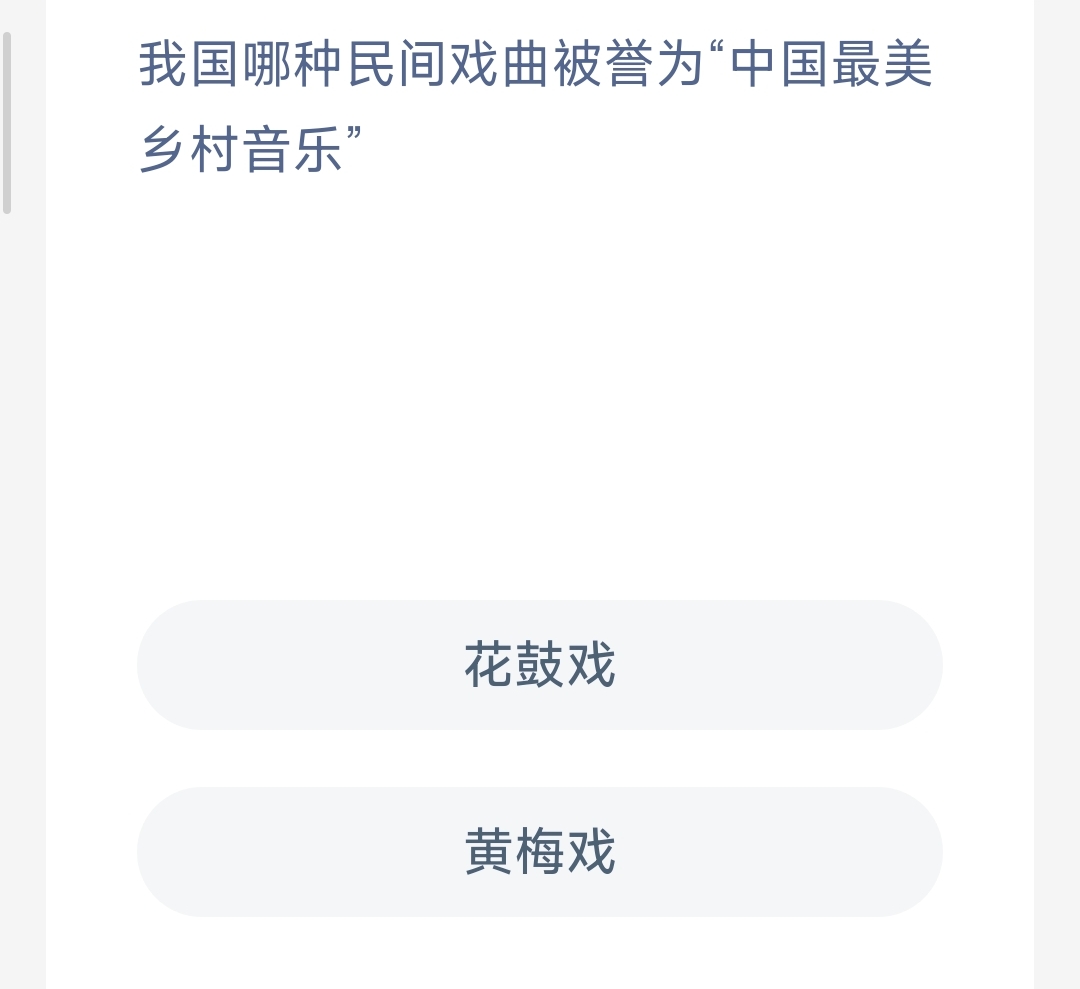Select the 花鼓戏 answer option
This screenshot has width=1080, height=989.
point(540,665)
